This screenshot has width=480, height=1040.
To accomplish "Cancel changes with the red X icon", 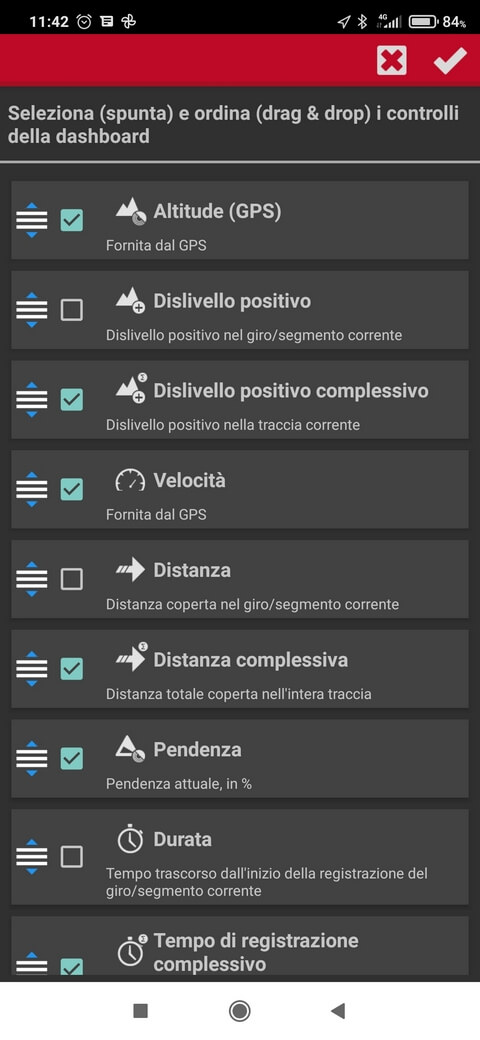I will point(391,61).
